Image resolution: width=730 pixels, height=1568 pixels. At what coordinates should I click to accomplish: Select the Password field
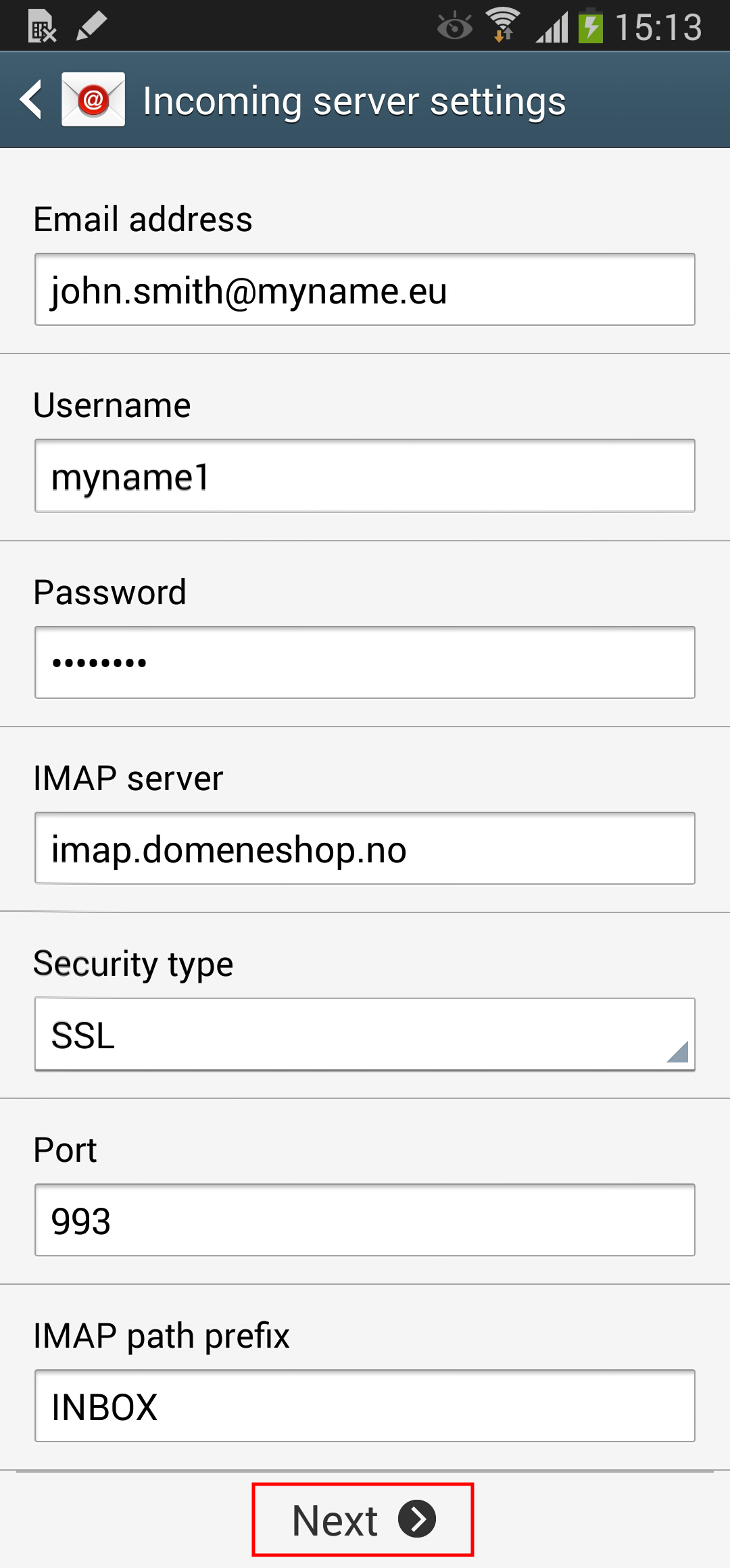tap(365, 662)
